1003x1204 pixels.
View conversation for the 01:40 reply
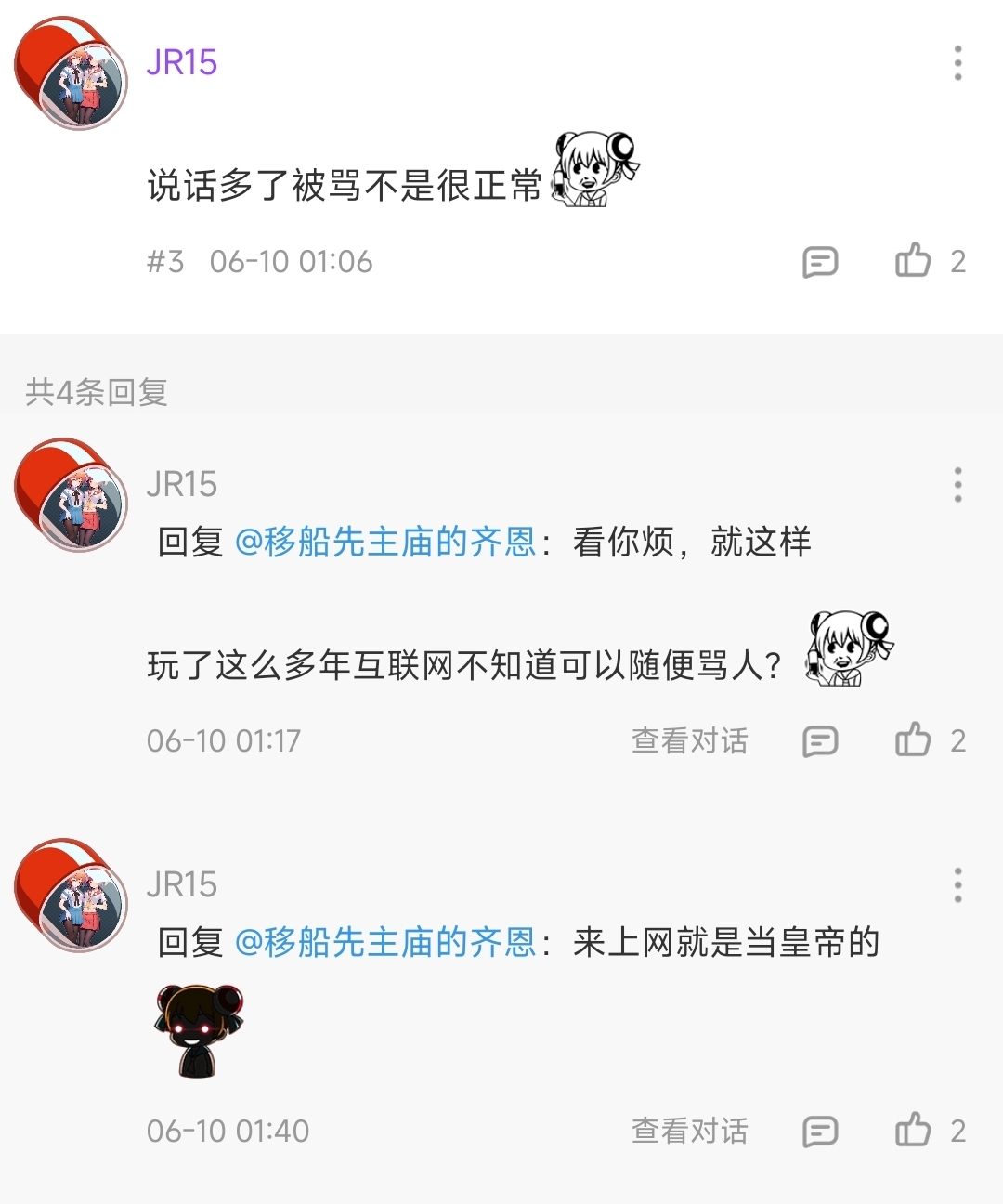tap(689, 1131)
